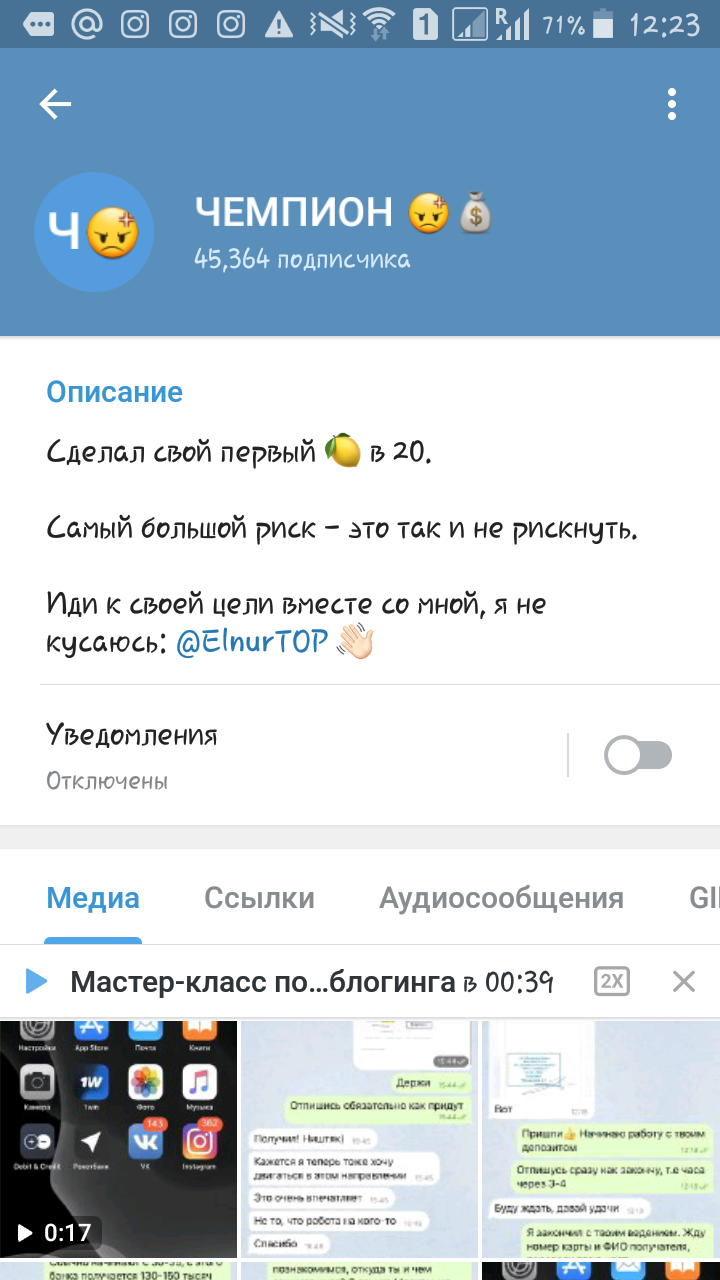
Task: Open the ЧЕМПИОН channel avatar
Action: (x=94, y=232)
